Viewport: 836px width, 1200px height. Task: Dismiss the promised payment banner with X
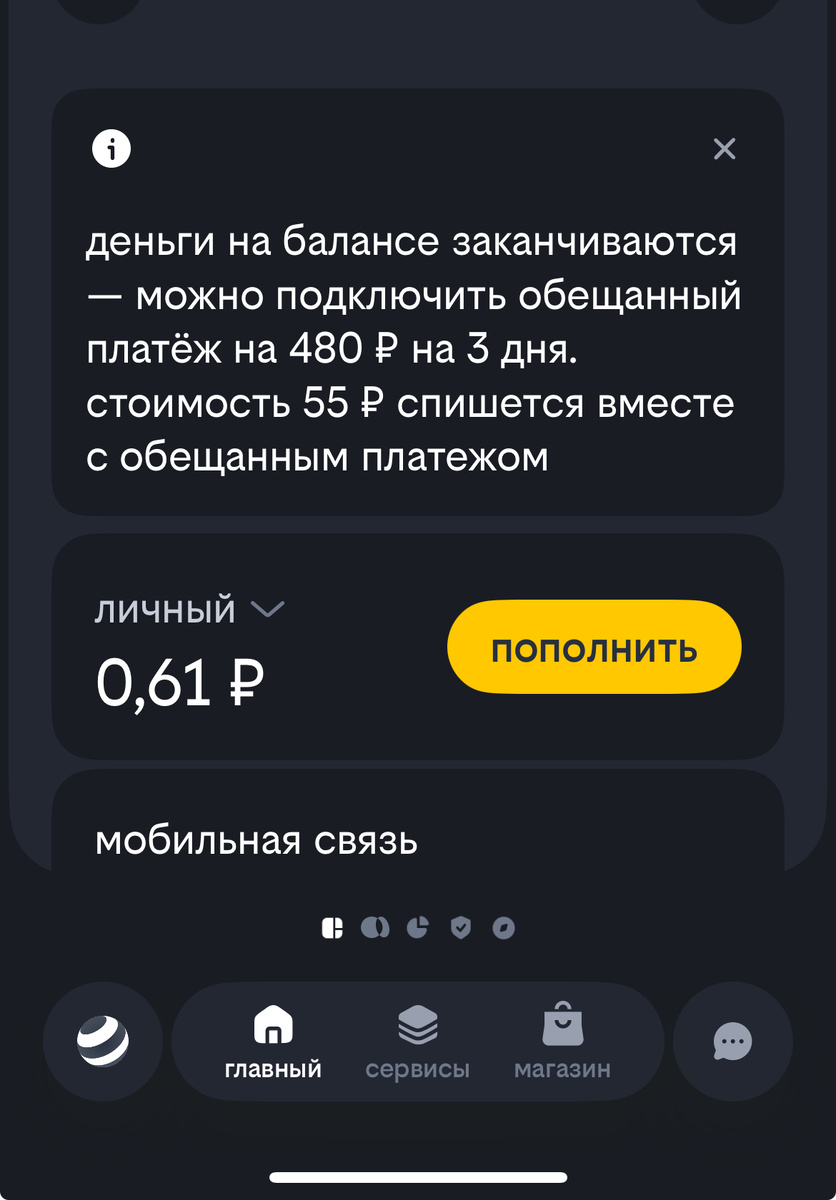click(x=724, y=148)
